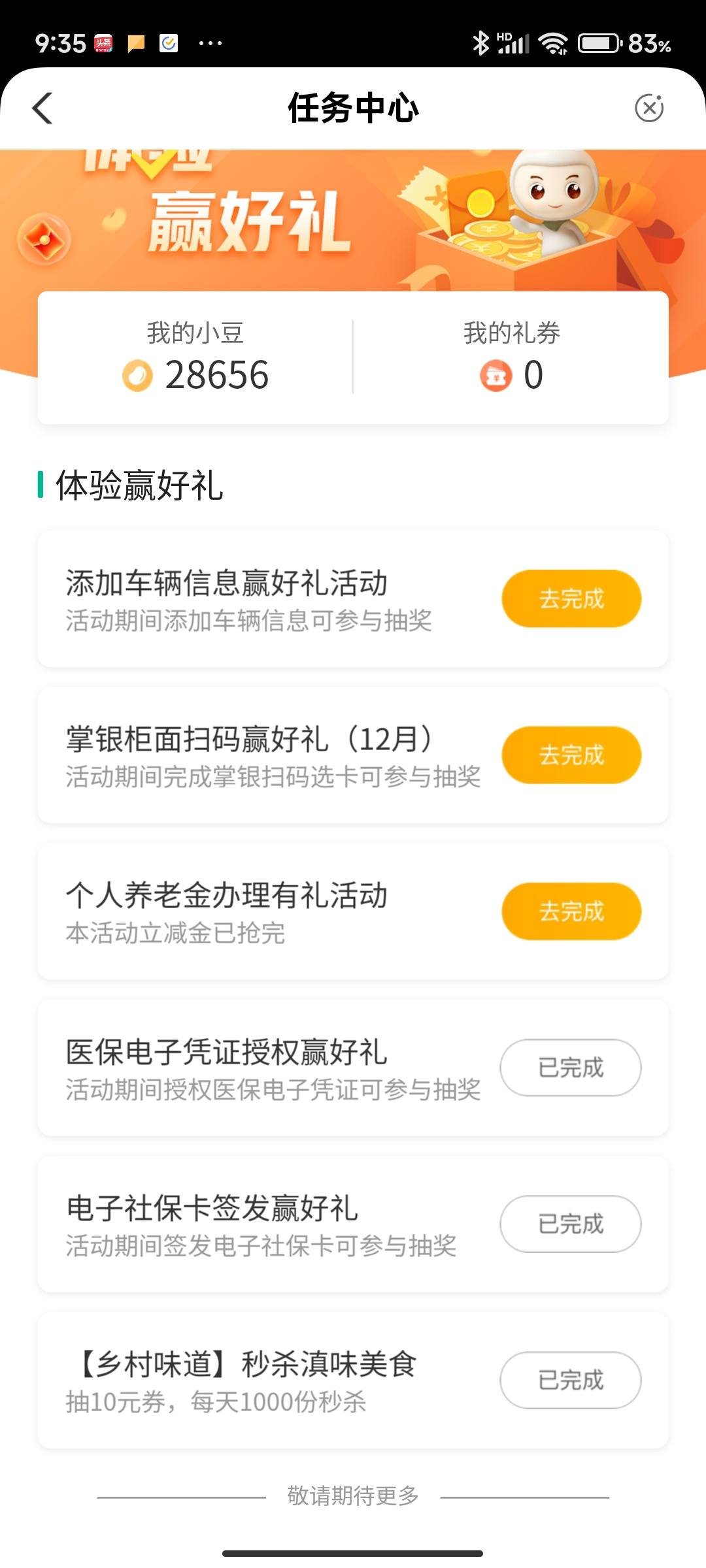Close the 任务中心 page via the X icon

(649, 108)
